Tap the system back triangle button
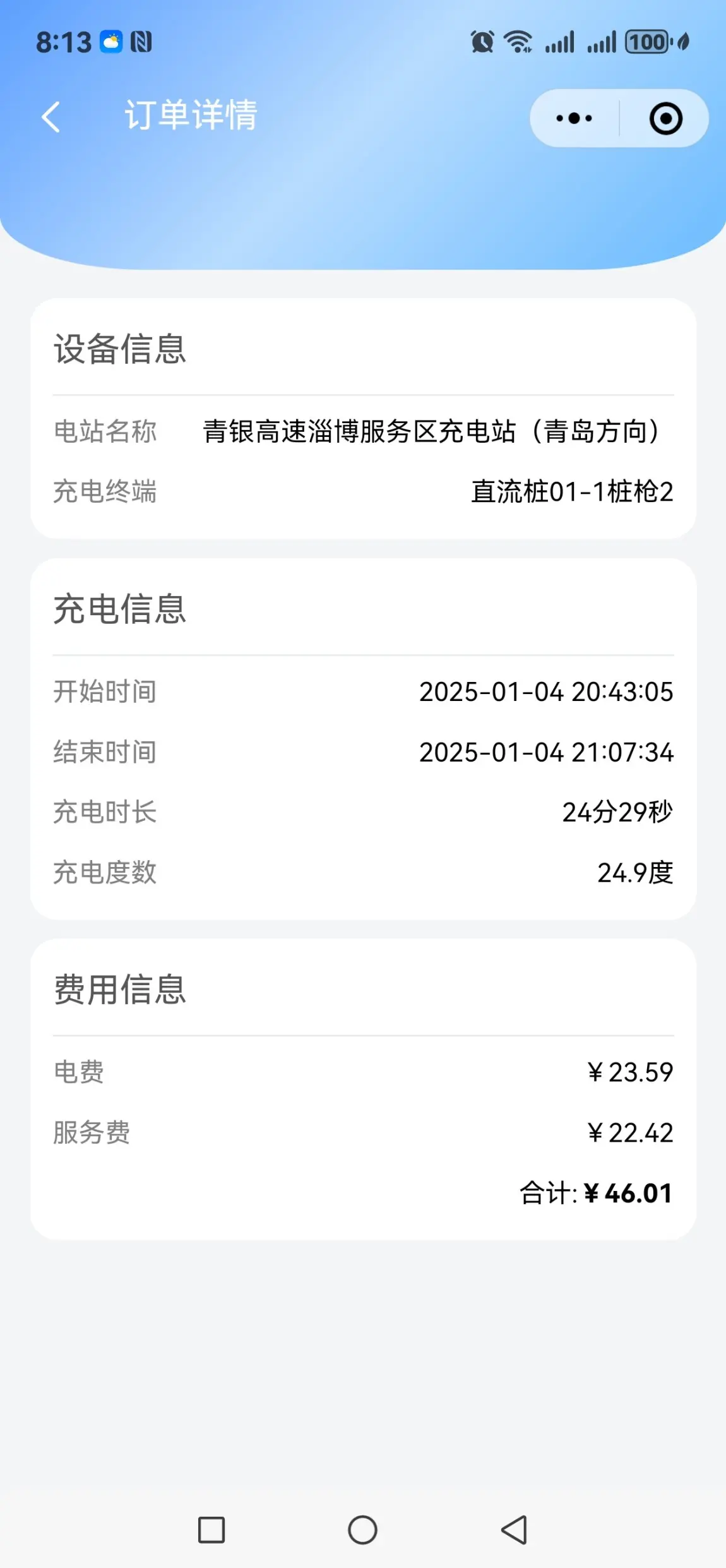Screen dimensions: 726x1568 click(x=514, y=1529)
